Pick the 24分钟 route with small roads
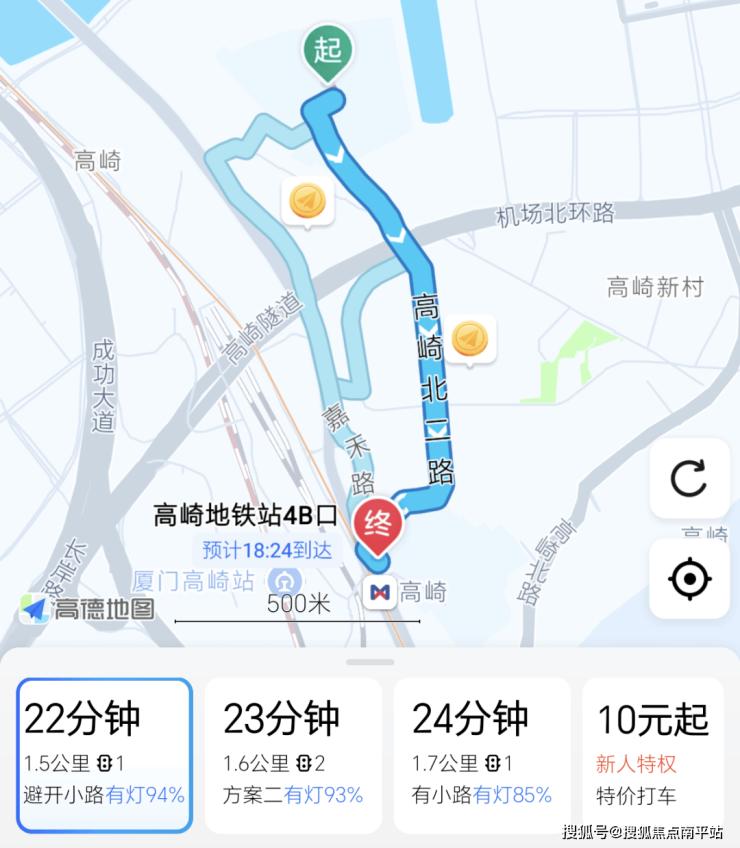The image size is (740, 848). point(482,755)
